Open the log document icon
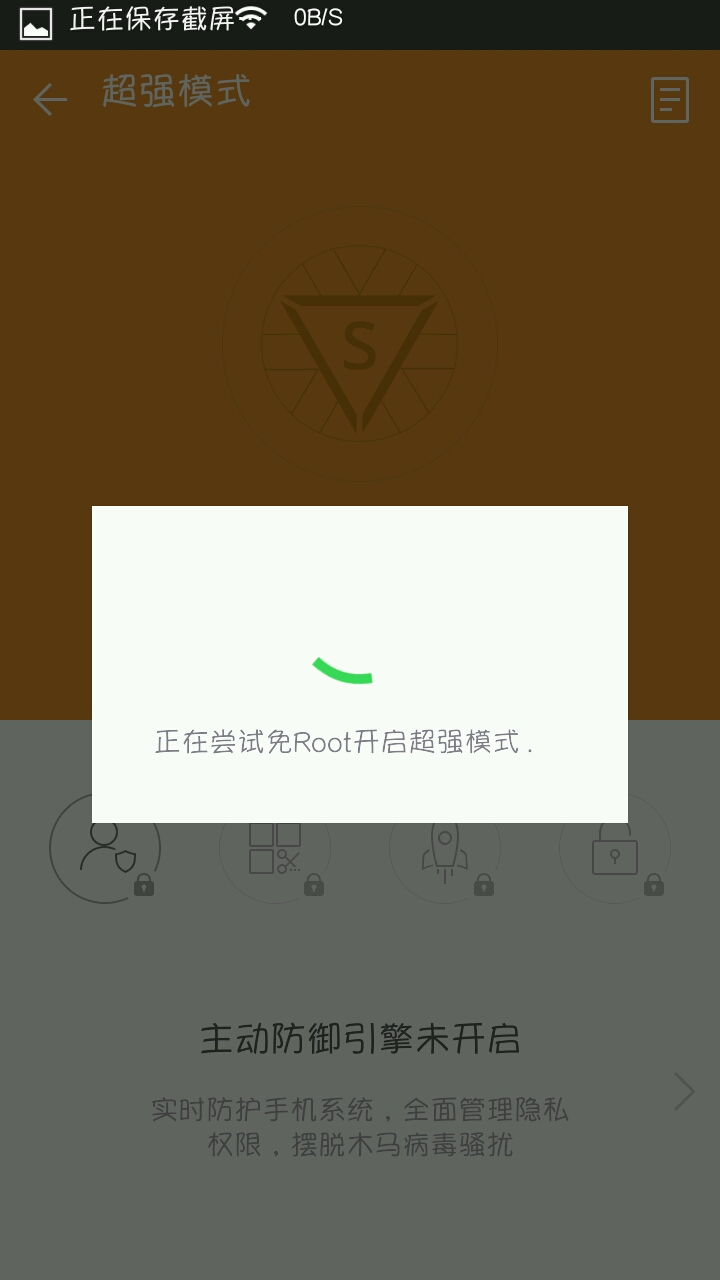The height and width of the screenshot is (1280, 720). point(669,100)
